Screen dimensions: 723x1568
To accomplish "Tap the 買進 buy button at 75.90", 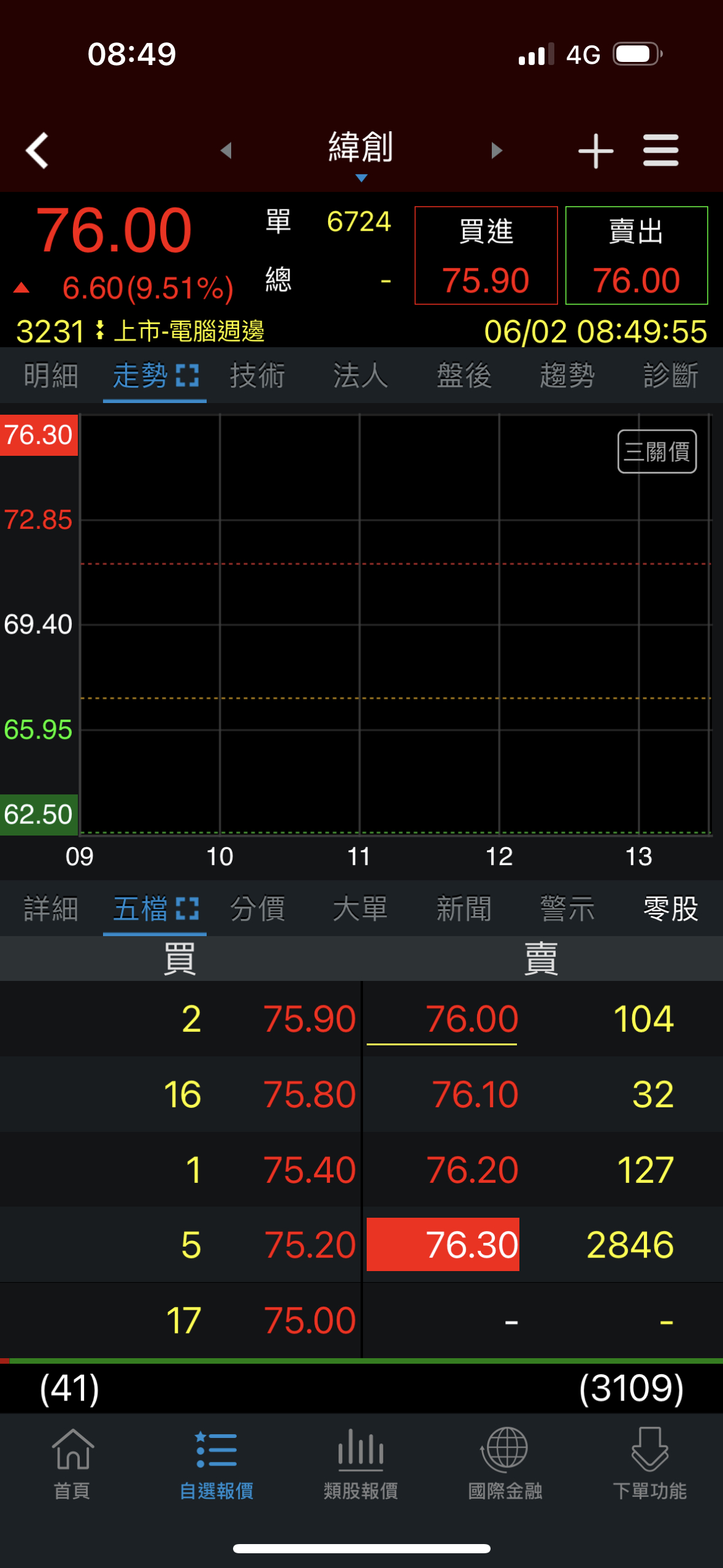I will point(486,255).
